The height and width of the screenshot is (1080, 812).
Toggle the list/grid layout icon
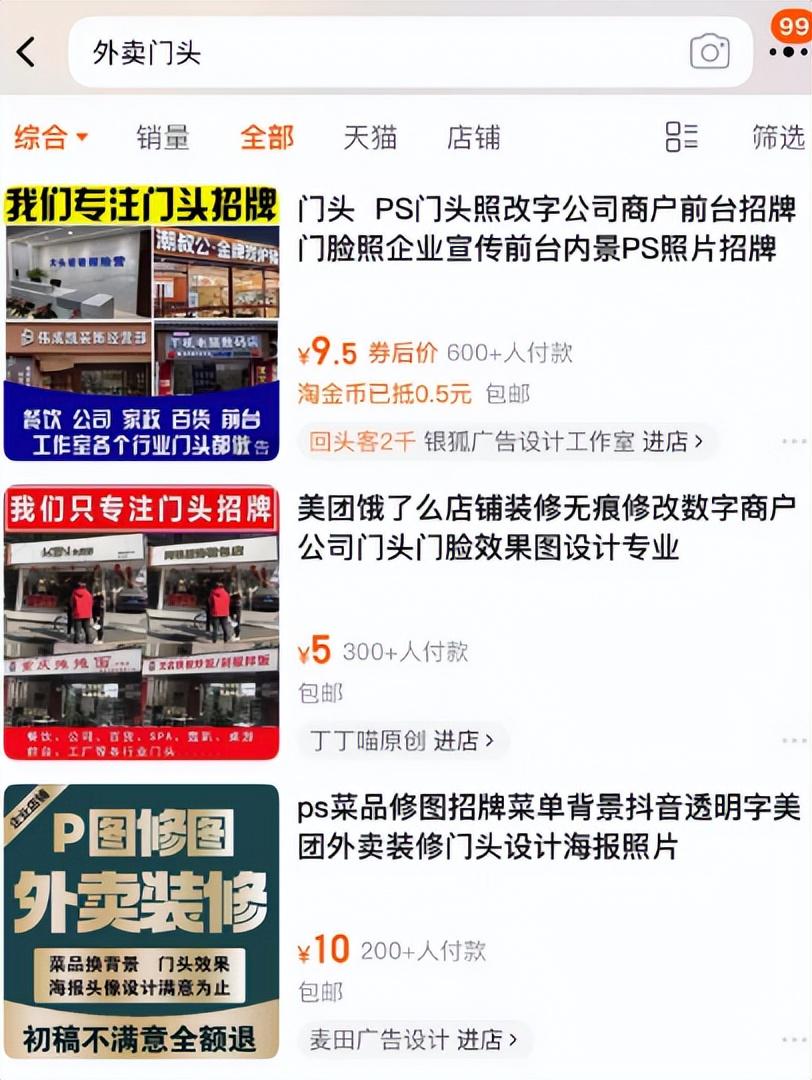(x=682, y=137)
